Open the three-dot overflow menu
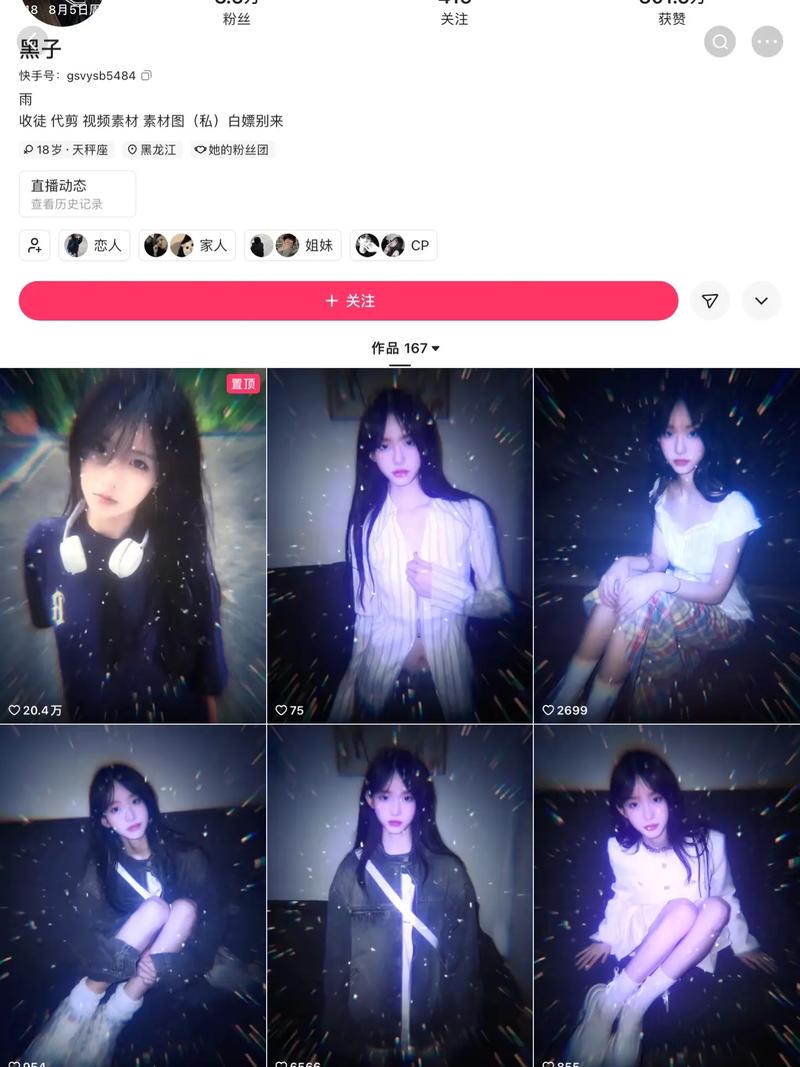Viewport: 800px width, 1067px height. (x=767, y=42)
